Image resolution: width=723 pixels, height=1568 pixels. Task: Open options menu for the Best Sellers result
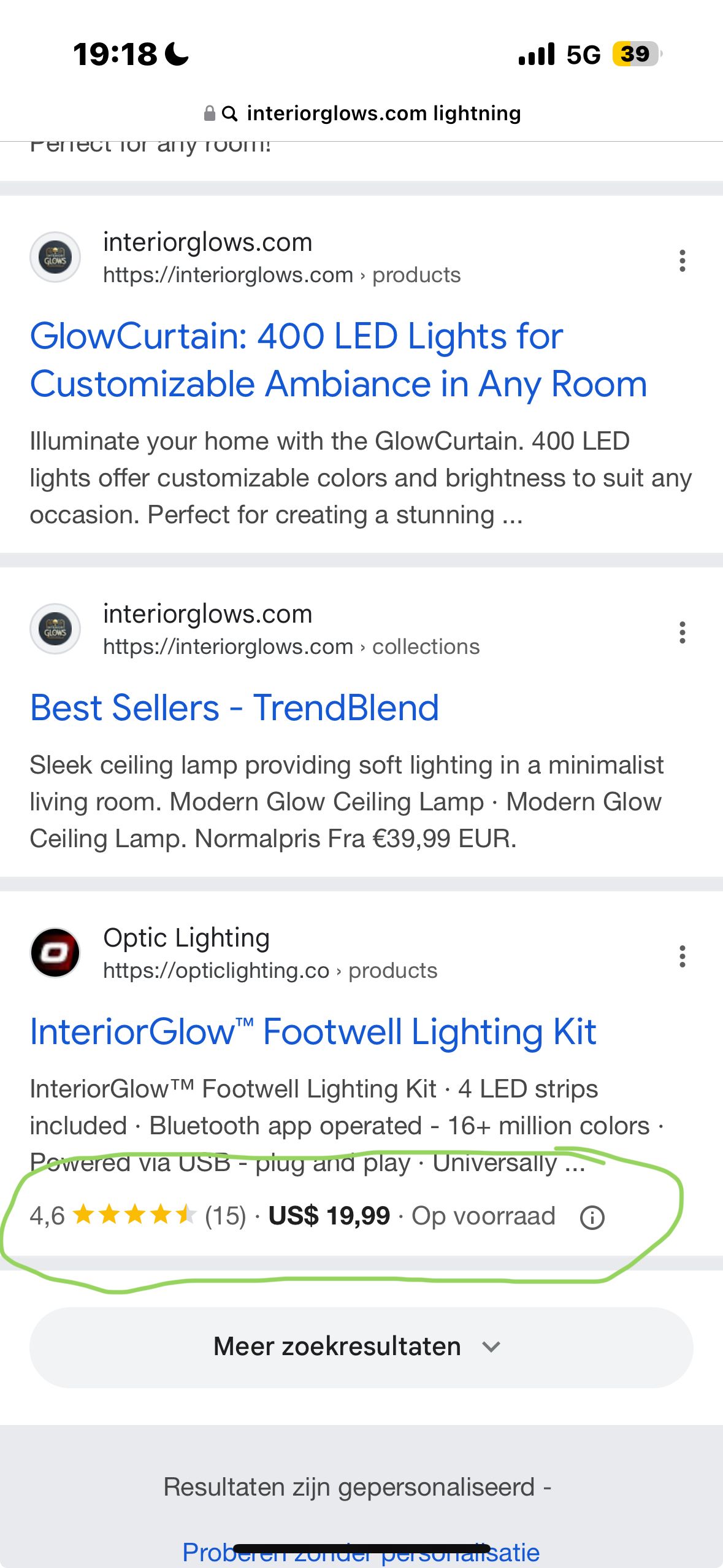(x=682, y=632)
